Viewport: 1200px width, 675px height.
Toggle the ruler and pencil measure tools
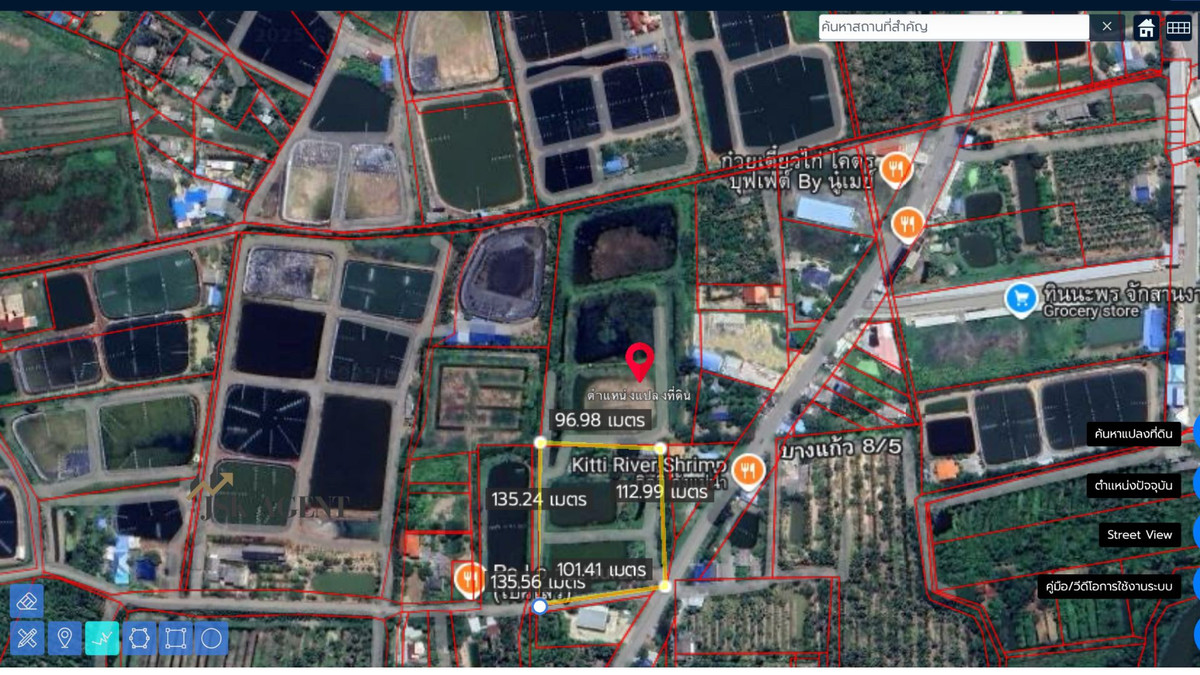[27, 638]
